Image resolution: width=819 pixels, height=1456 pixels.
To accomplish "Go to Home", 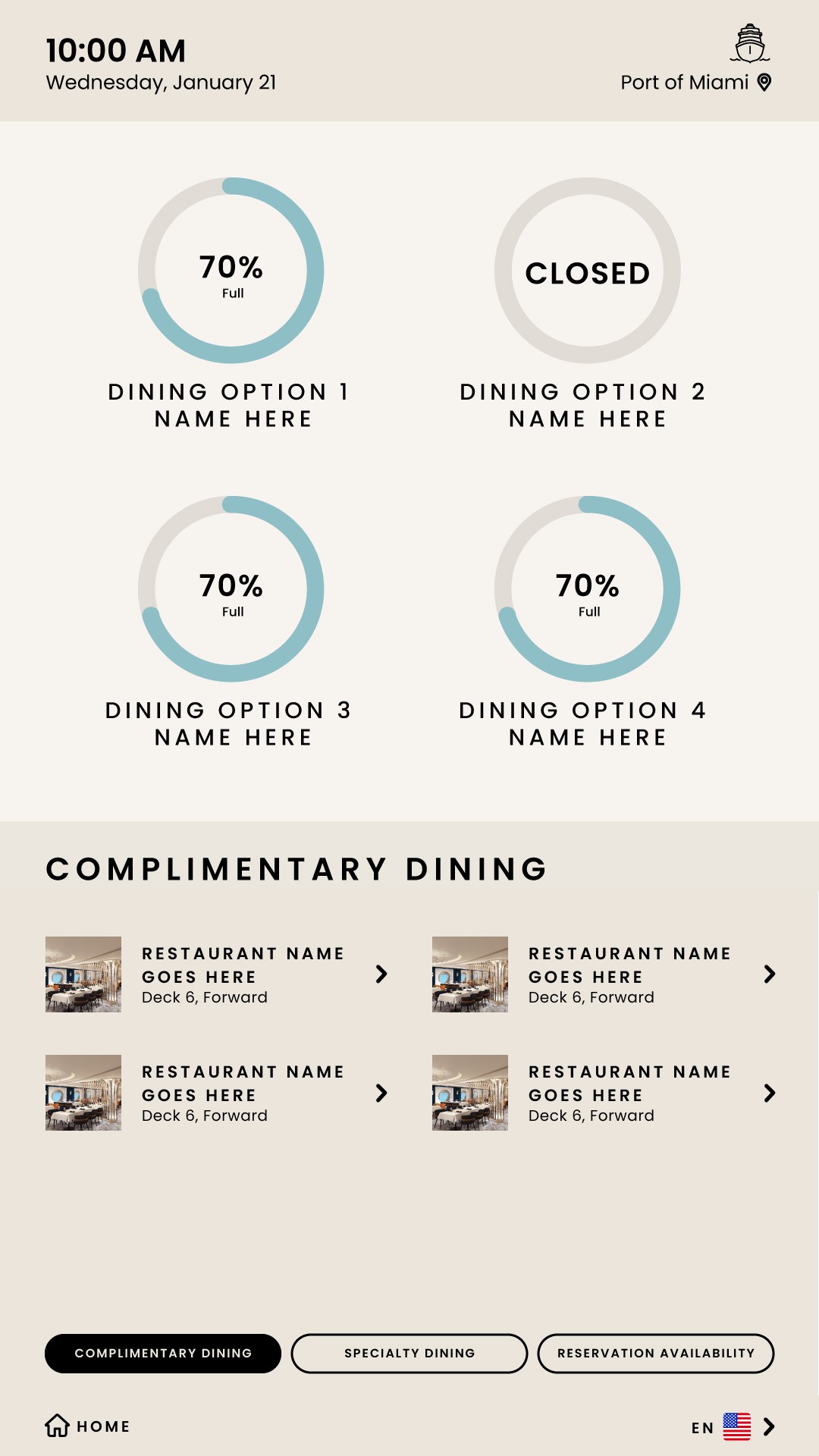I will [87, 1426].
